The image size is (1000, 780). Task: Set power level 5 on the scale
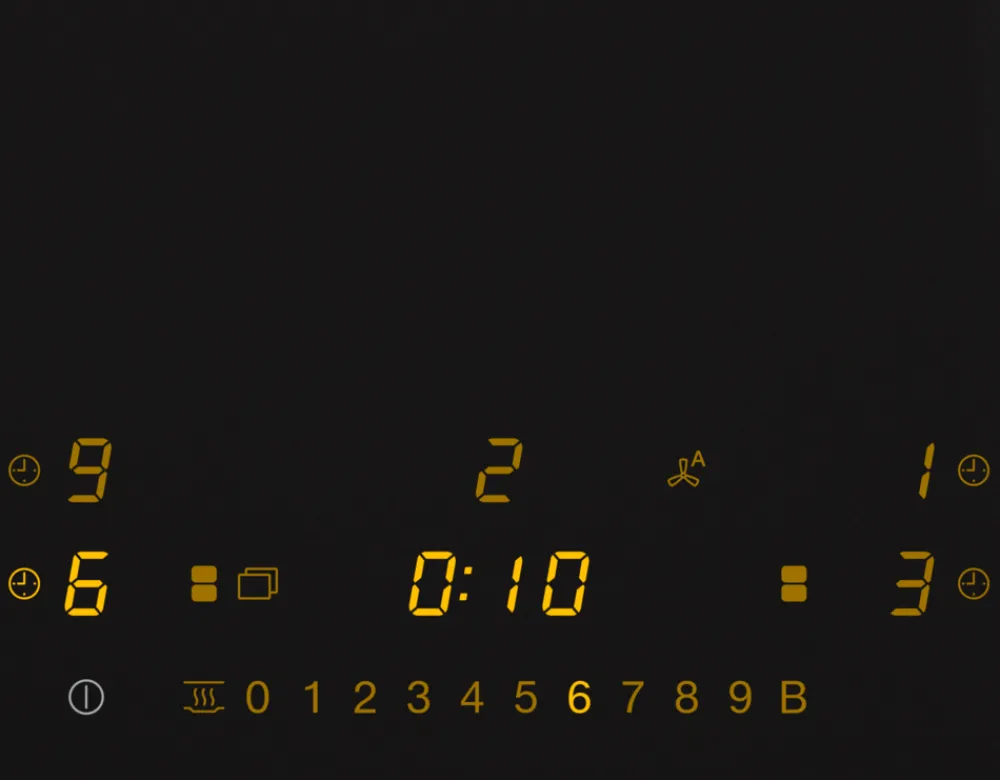[x=526, y=697]
